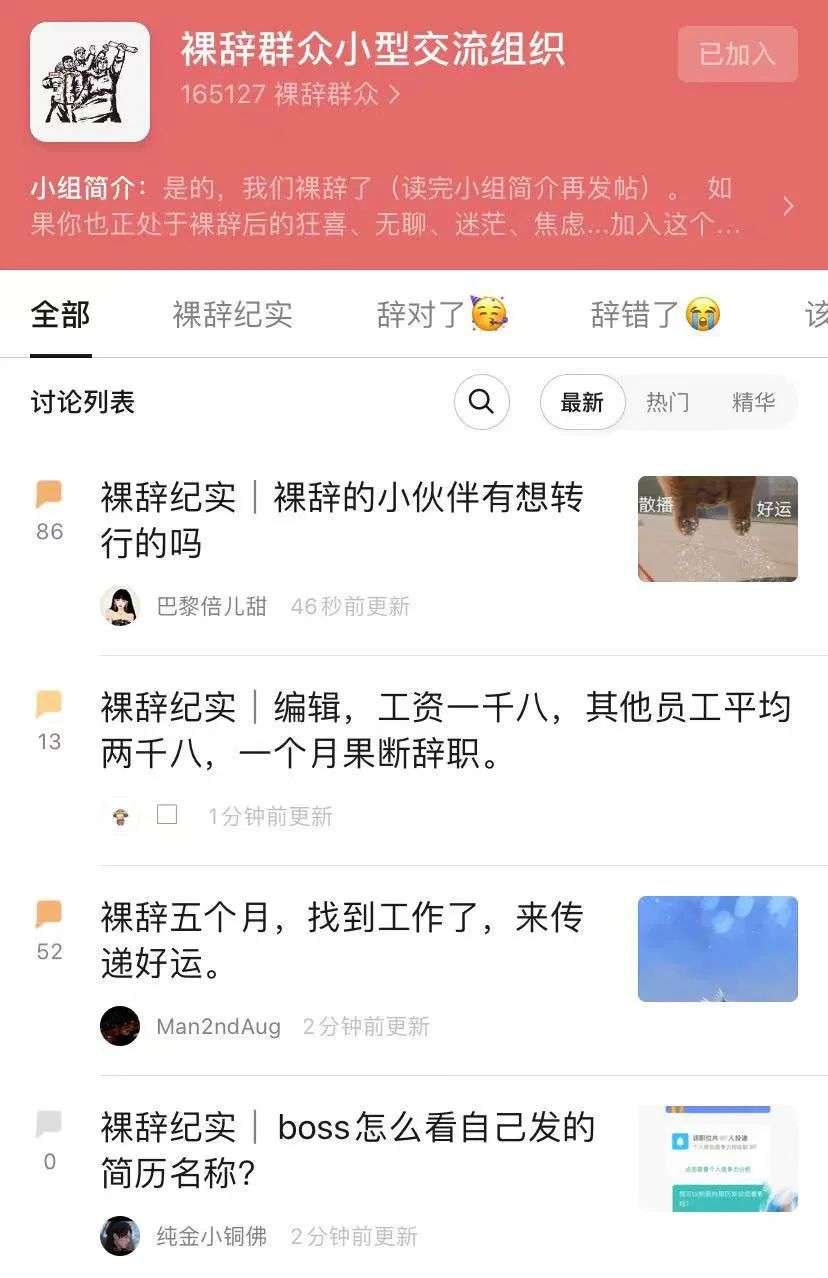Open the 165127 裸辞群众 members list
The height and width of the screenshot is (1278, 828).
click(290, 95)
